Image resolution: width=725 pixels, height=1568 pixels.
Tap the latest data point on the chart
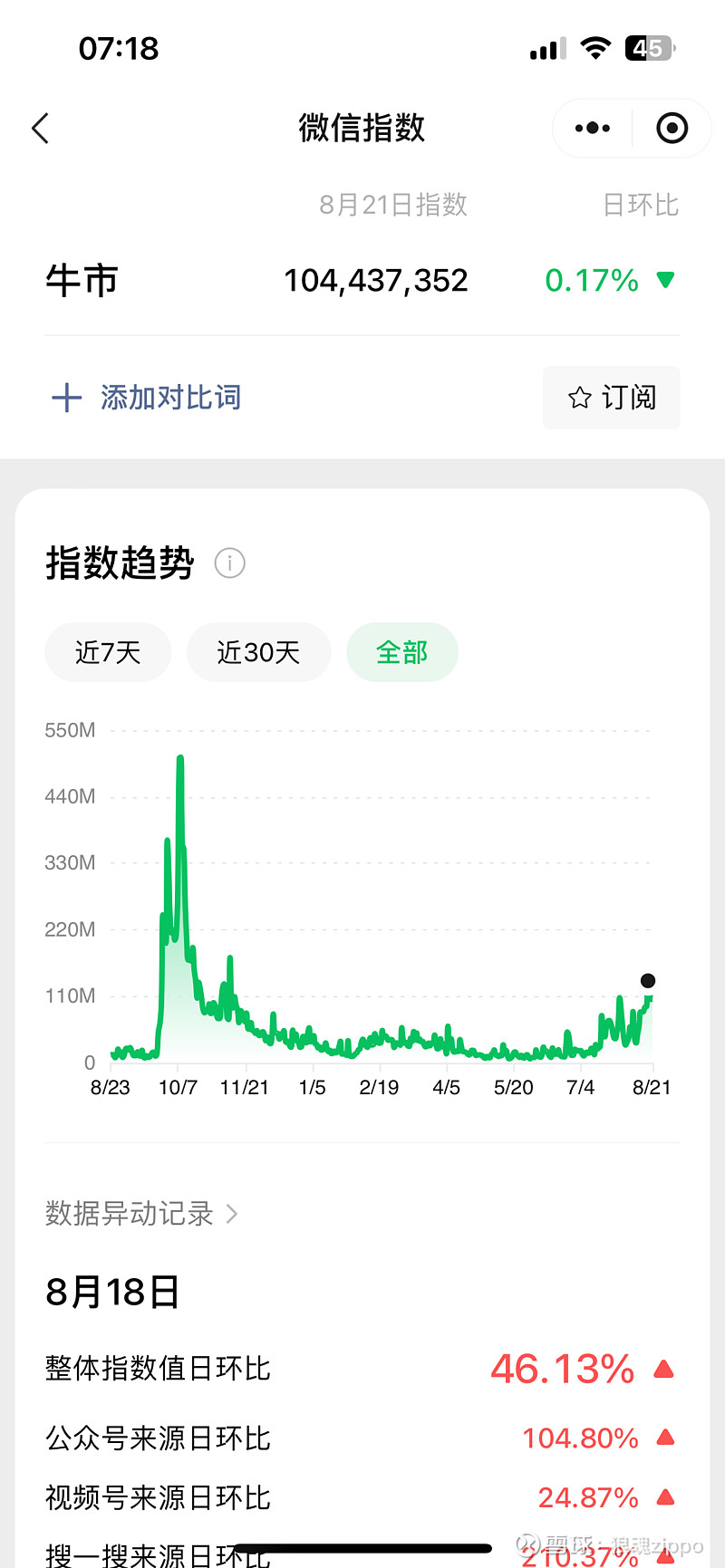648,981
